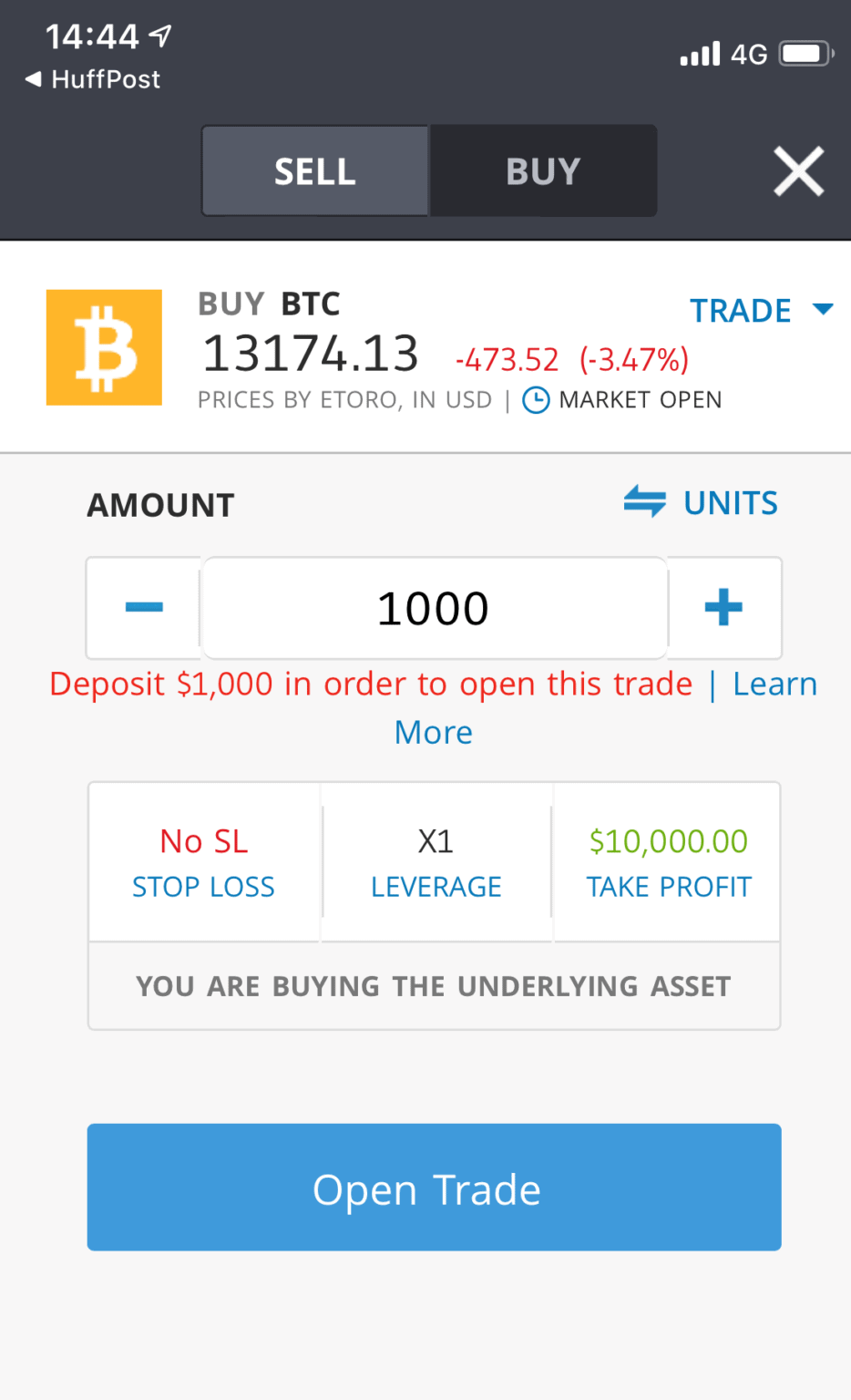Switch to the SELL tab

(315, 171)
